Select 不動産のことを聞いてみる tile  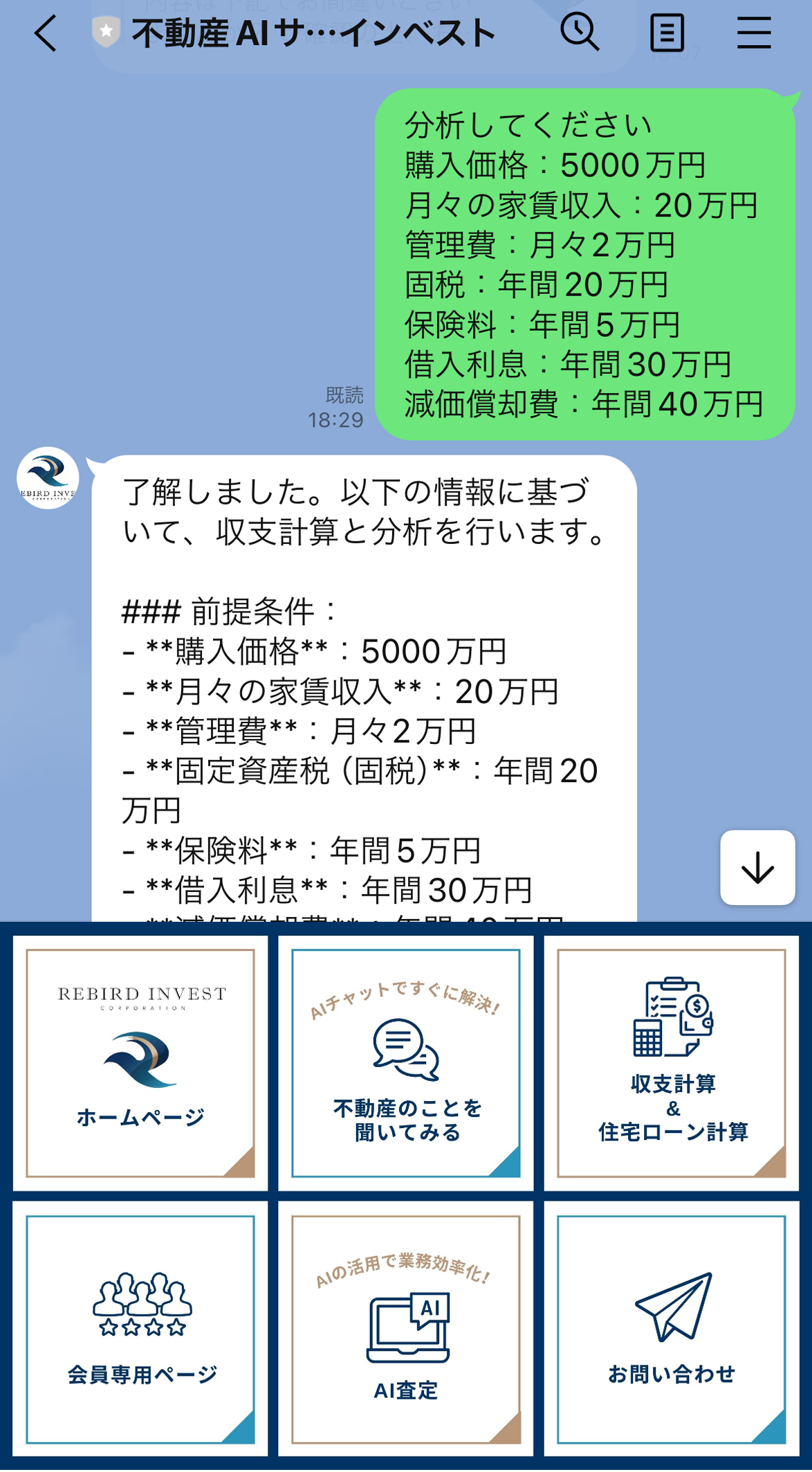tap(406, 1062)
